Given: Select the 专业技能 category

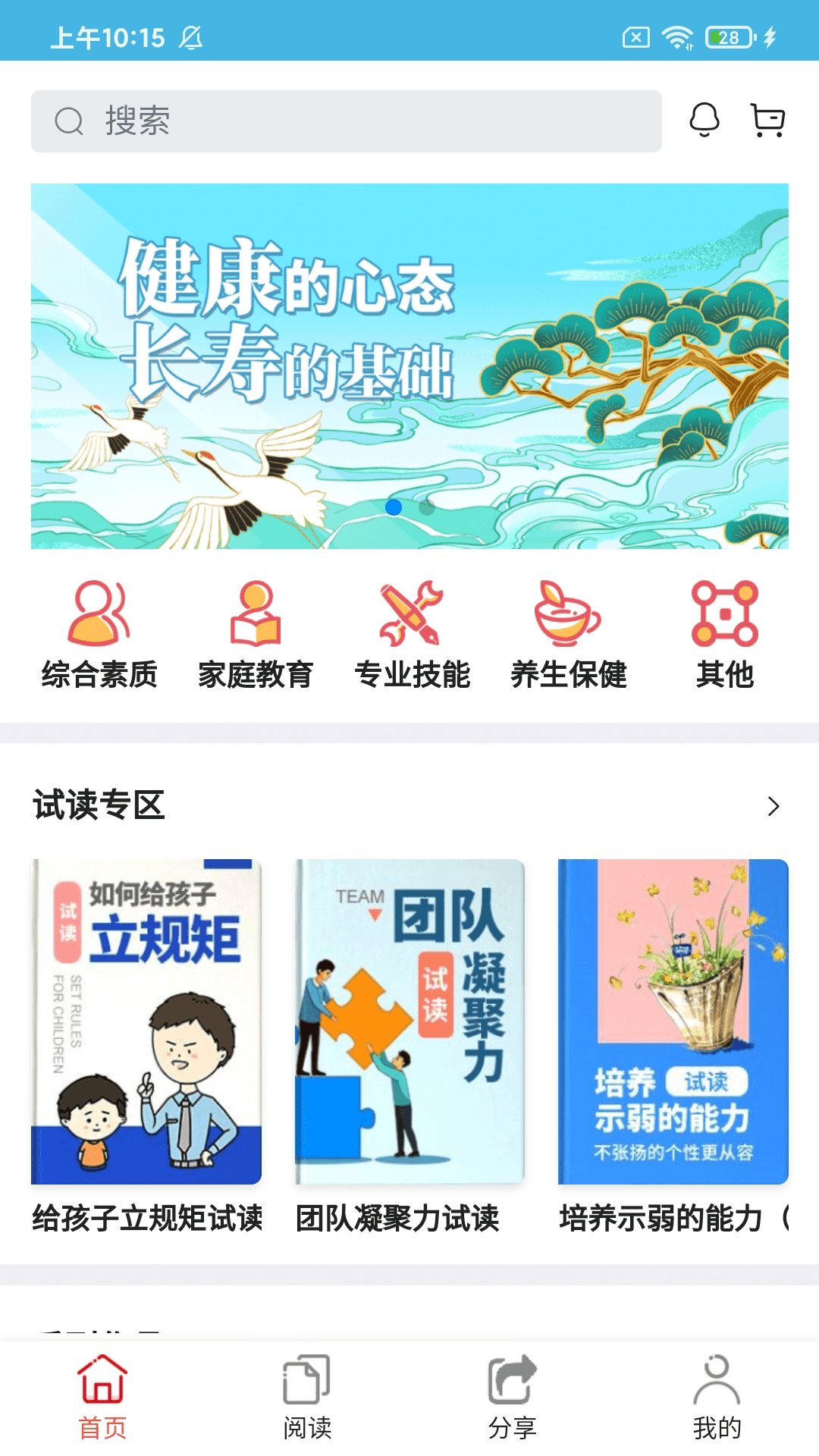Looking at the screenshot, I should (x=412, y=635).
